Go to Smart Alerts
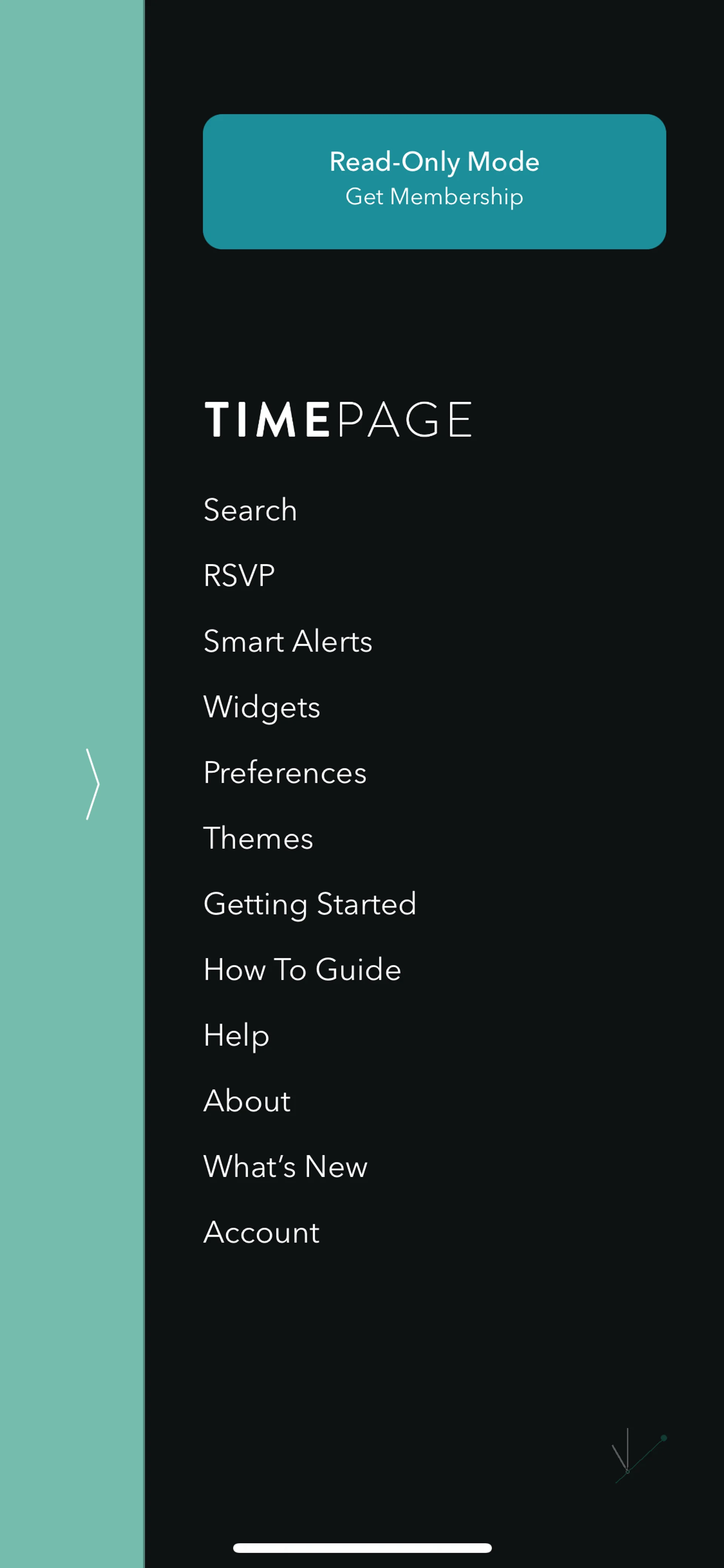 pos(287,641)
